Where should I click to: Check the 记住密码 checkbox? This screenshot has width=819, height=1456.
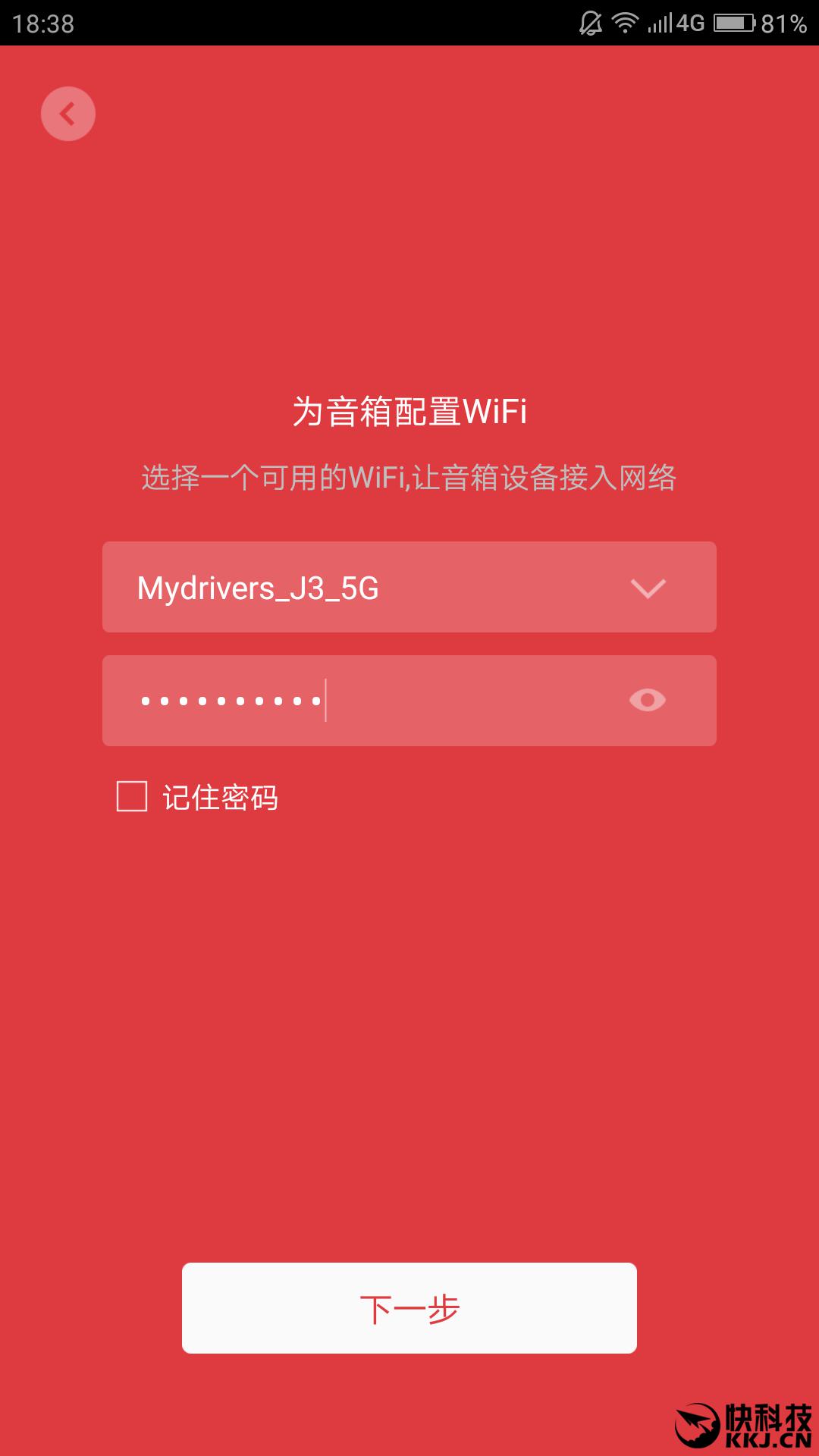[132, 797]
